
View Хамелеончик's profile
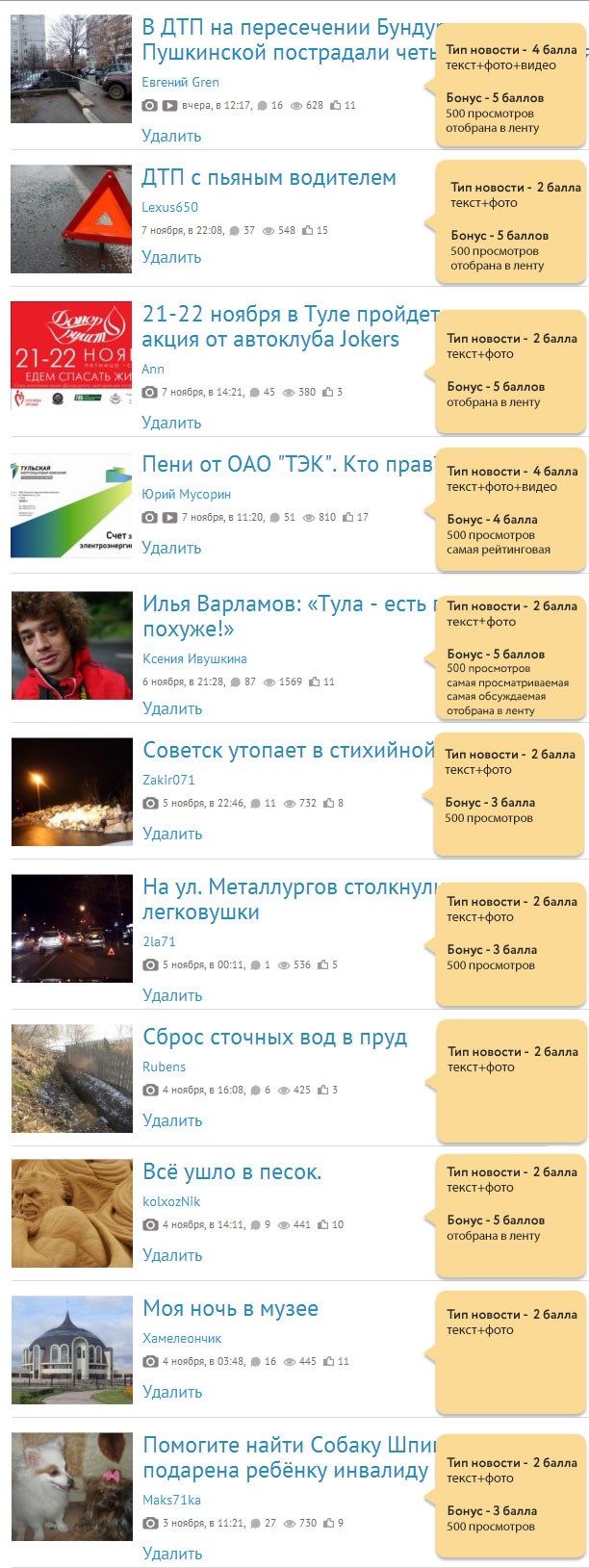click(x=182, y=1338)
